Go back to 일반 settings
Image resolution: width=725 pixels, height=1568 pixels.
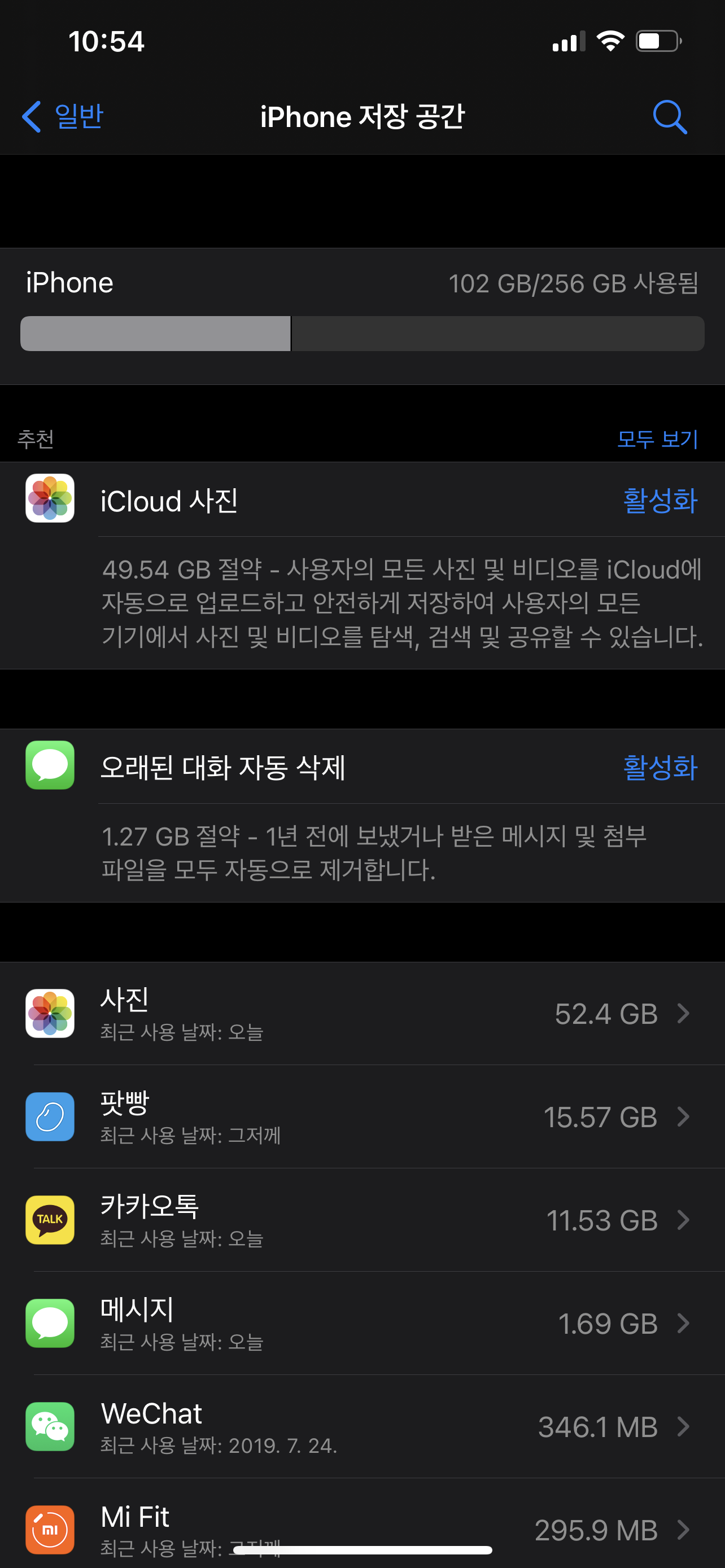pyautogui.click(x=63, y=116)
